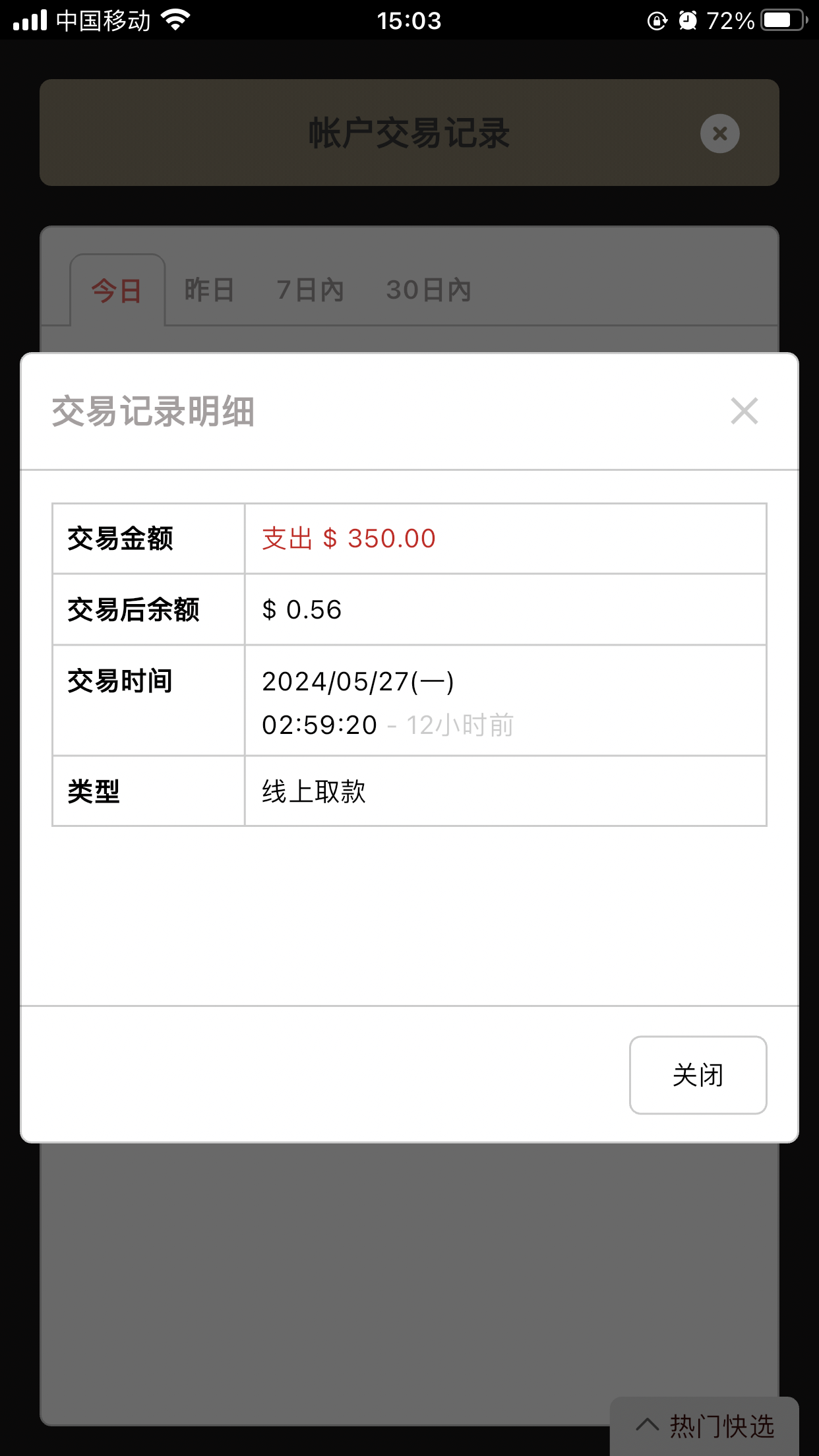Select the 7日內 tab
Viewport: 819px width, 1456px height.
[x=310, y=290]
